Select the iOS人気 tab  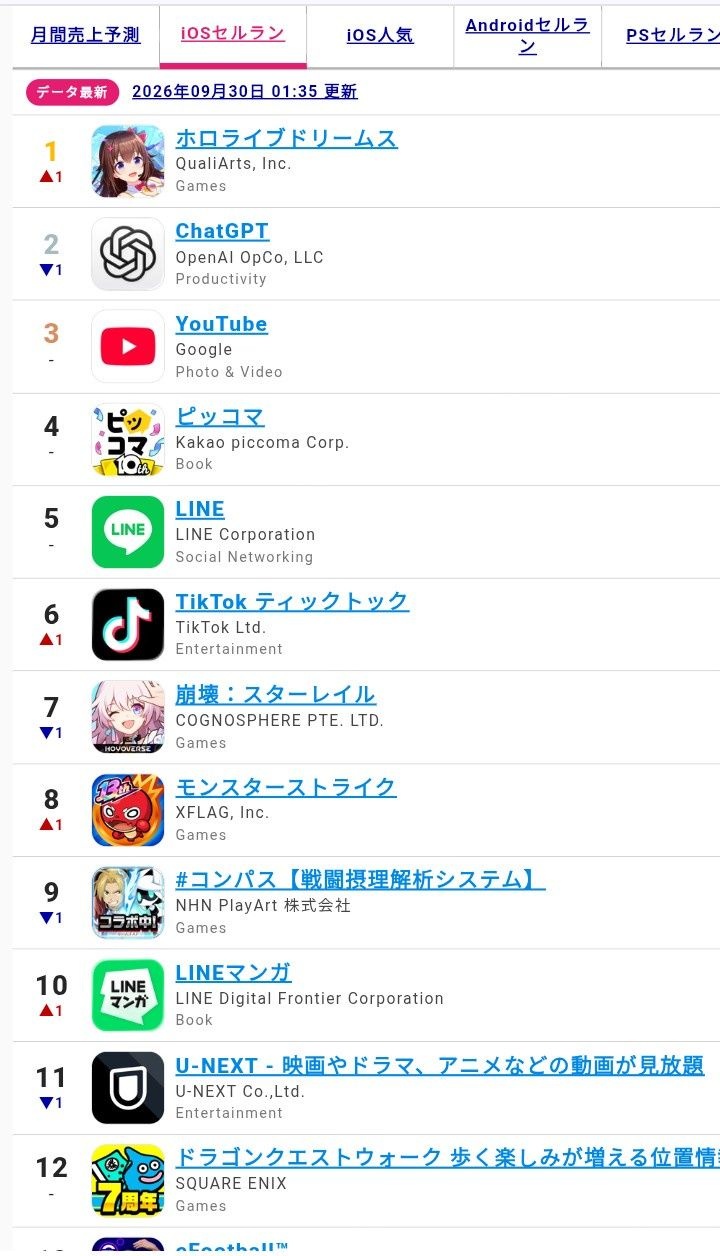tap(380, 35)
